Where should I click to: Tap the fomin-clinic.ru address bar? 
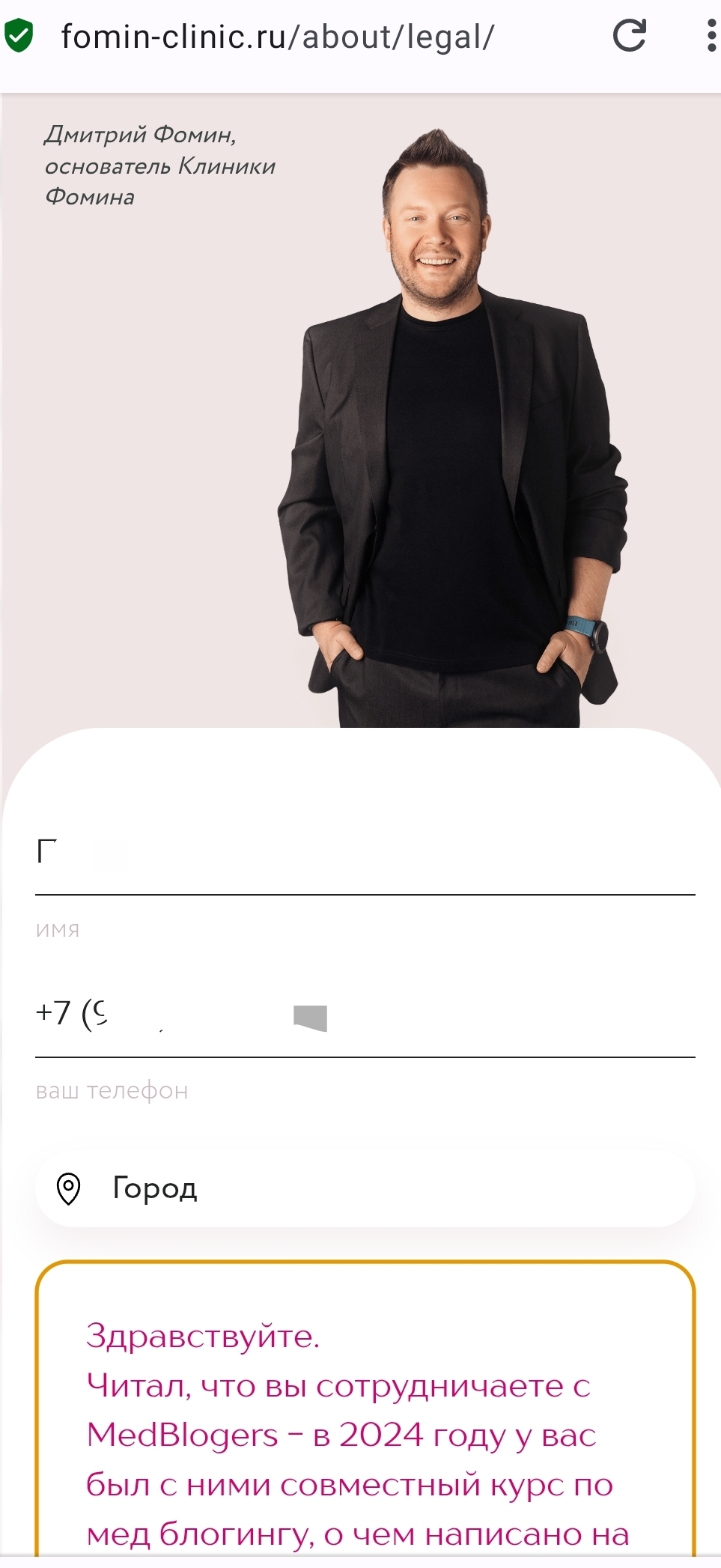pyautogui.click(x=299, y=37)
